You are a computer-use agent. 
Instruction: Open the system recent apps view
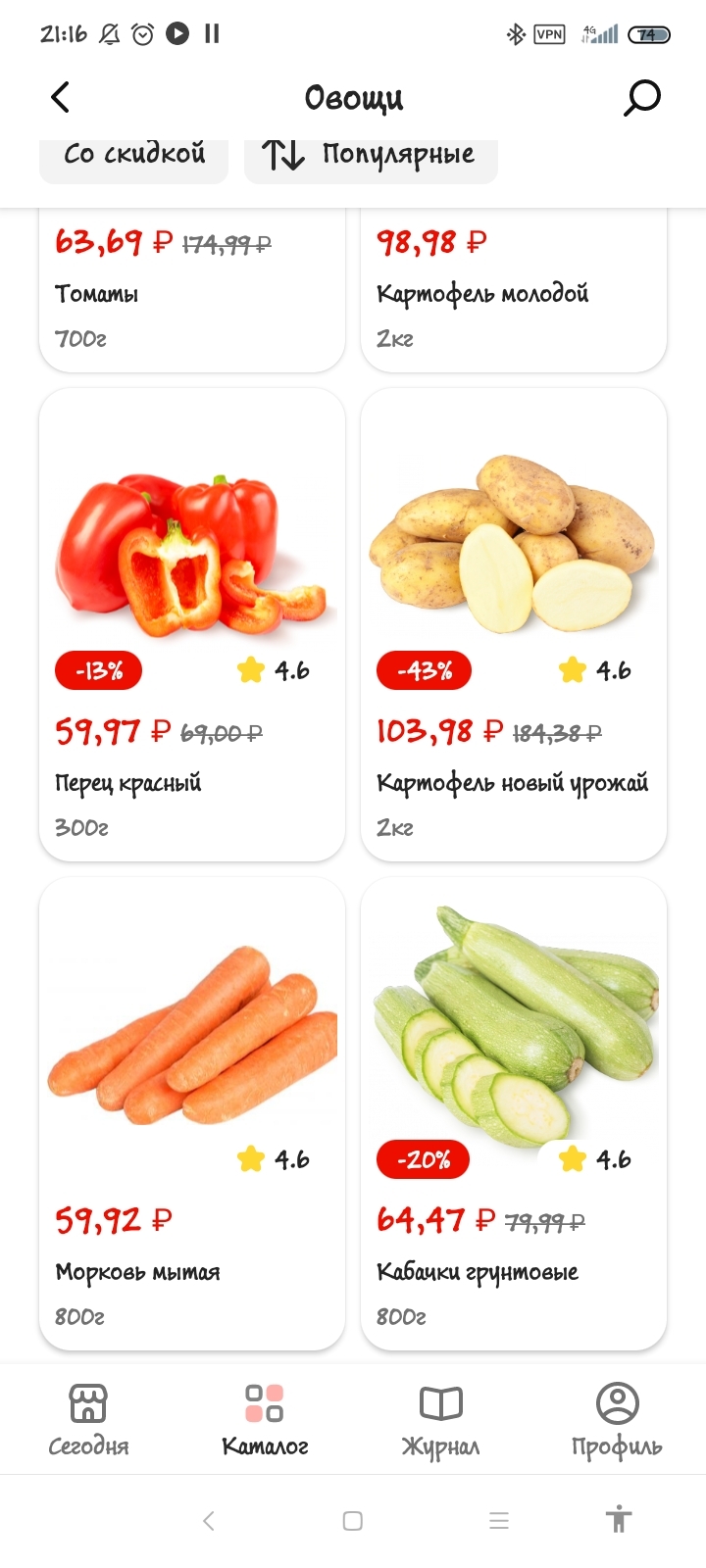499,1521
